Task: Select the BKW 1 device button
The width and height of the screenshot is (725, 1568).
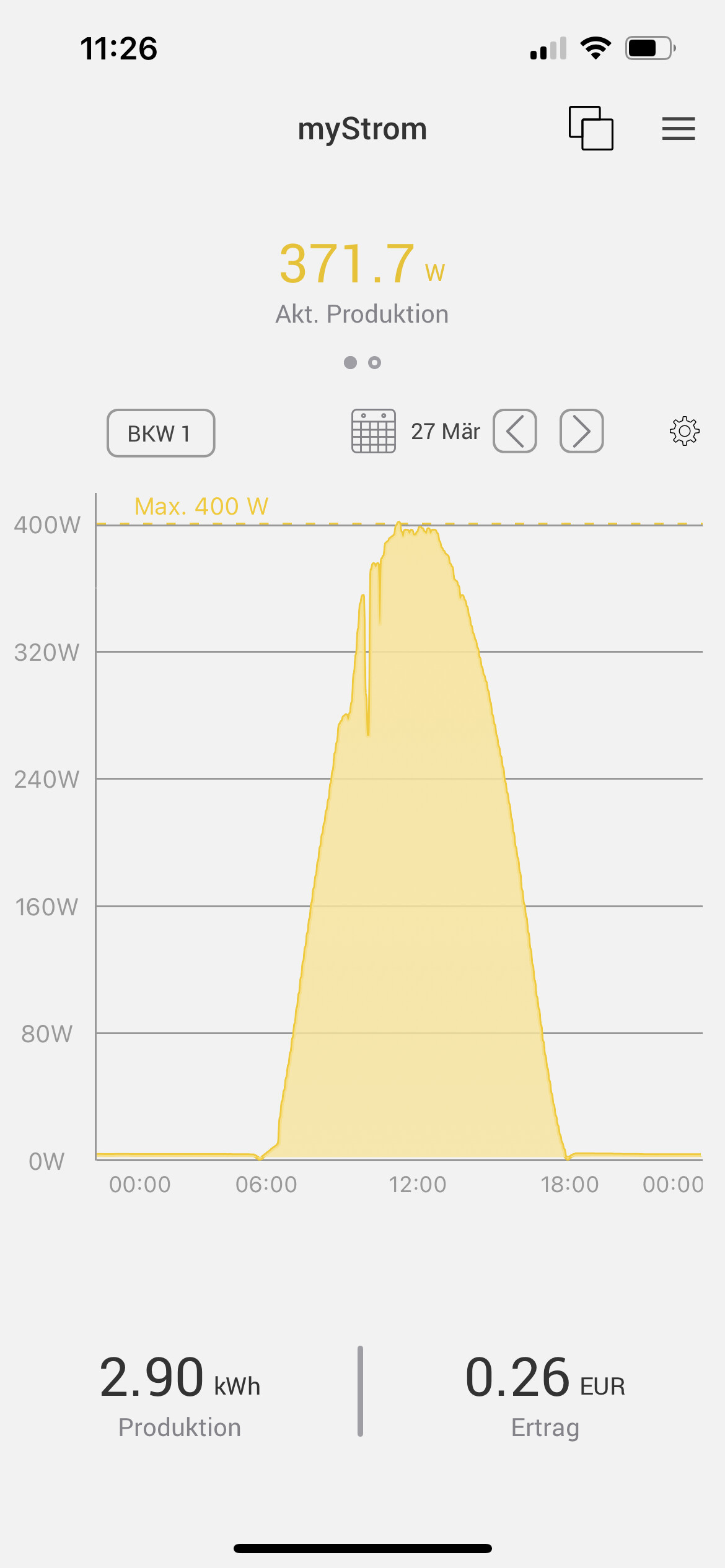Action: [x=161, y=433]
